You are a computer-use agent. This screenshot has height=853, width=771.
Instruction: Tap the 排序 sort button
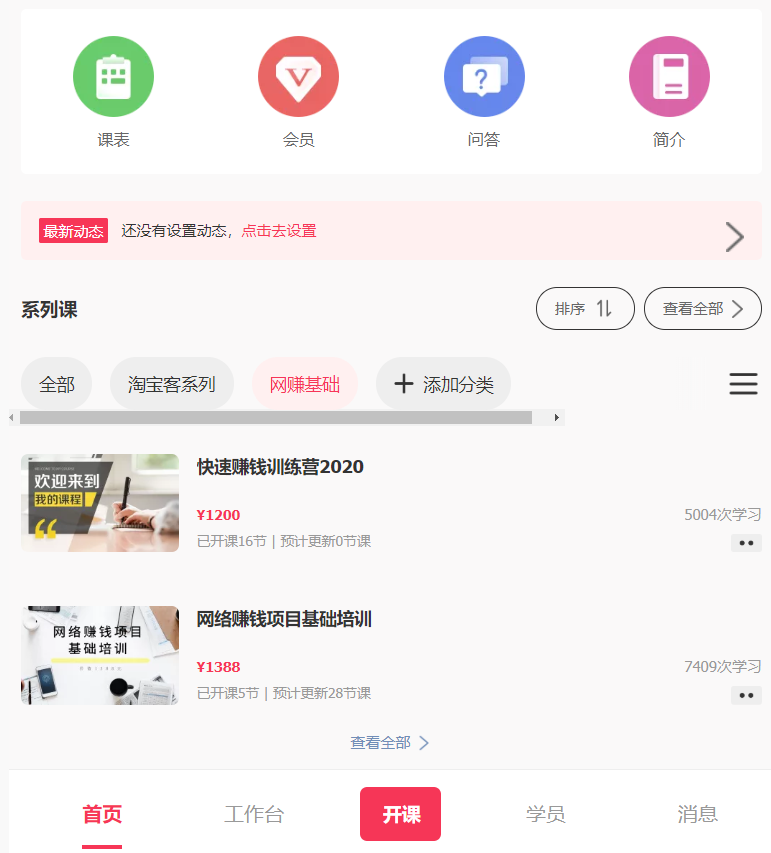(x=585, y=309)
